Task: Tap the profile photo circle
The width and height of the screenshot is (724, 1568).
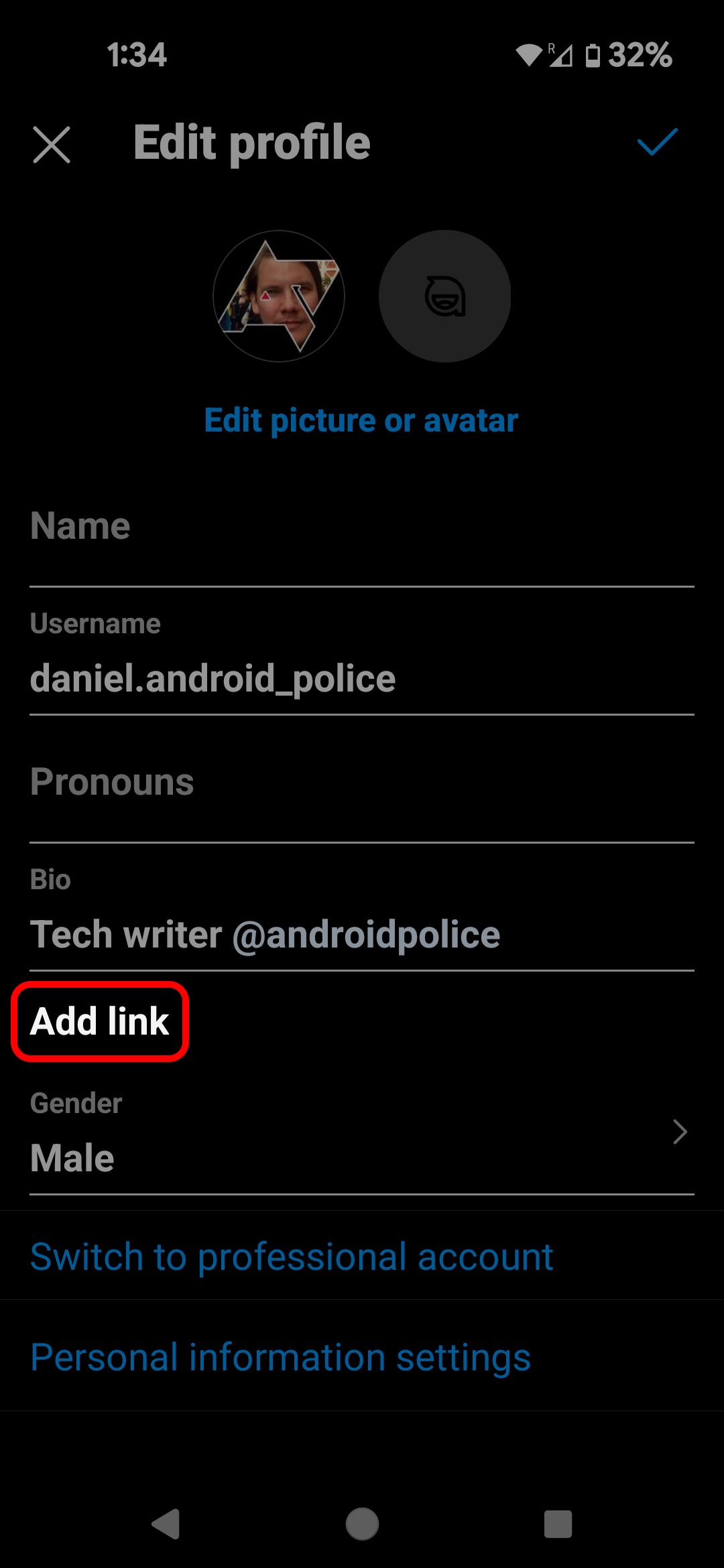Action: (x=279, y=296)
